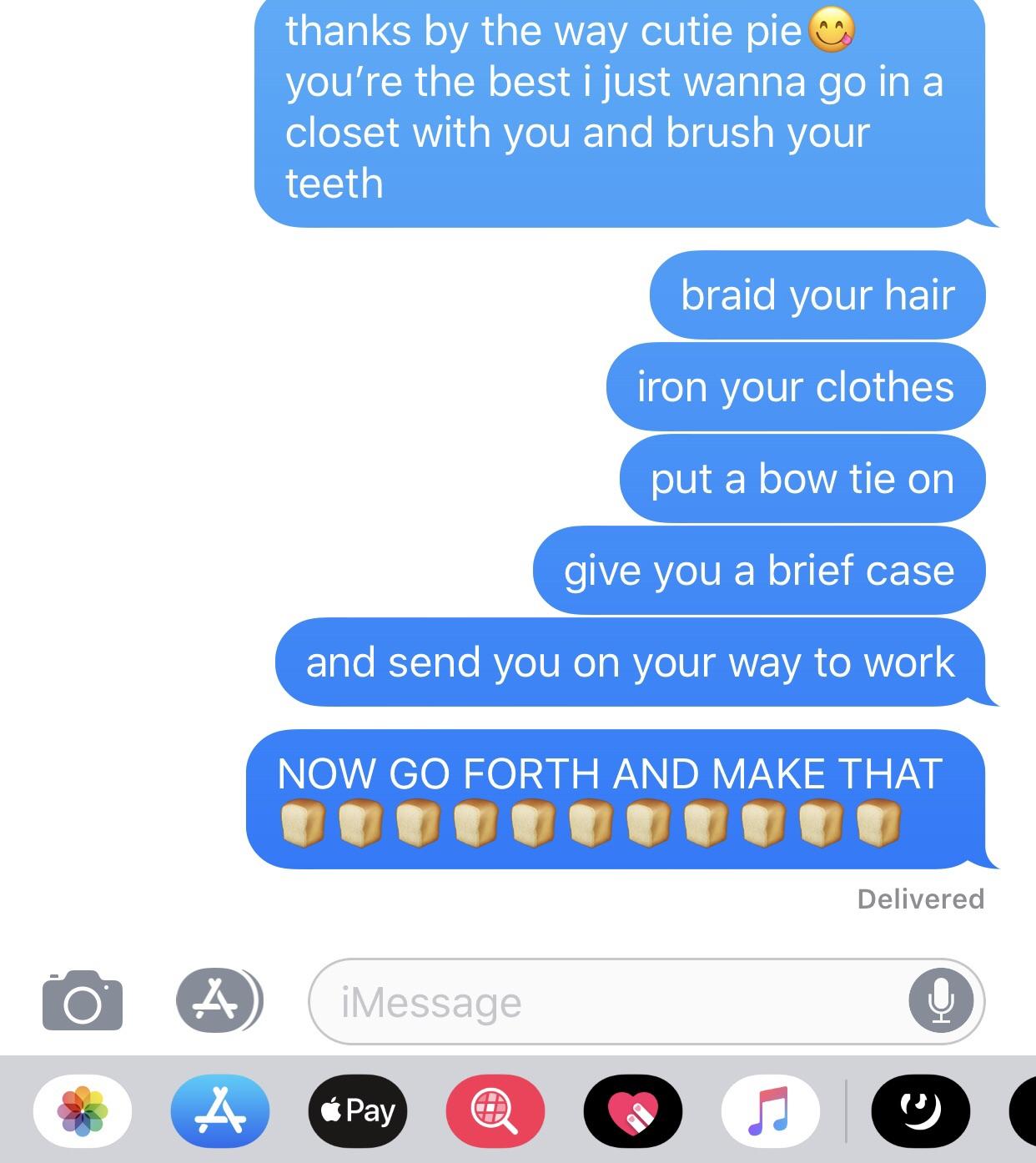1036x1163 pixels.
Task: Tap the 'Delivered' status text
Action: (920, 899)
